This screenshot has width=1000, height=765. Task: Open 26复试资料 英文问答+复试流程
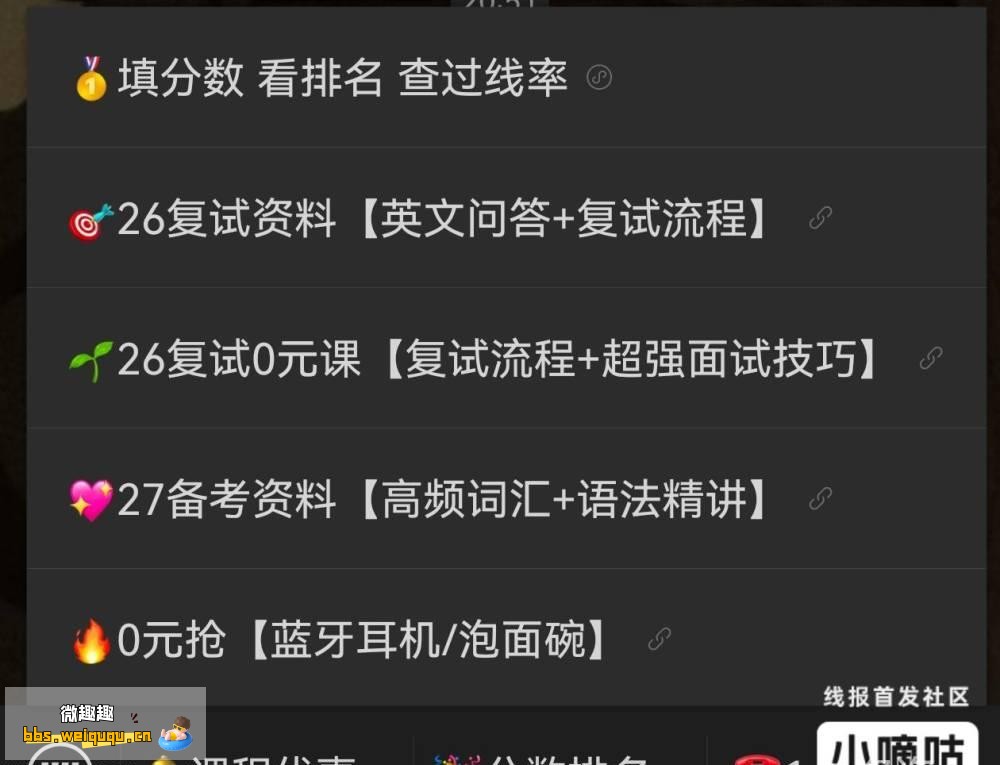pyautogui.click(x=444, y=218)
